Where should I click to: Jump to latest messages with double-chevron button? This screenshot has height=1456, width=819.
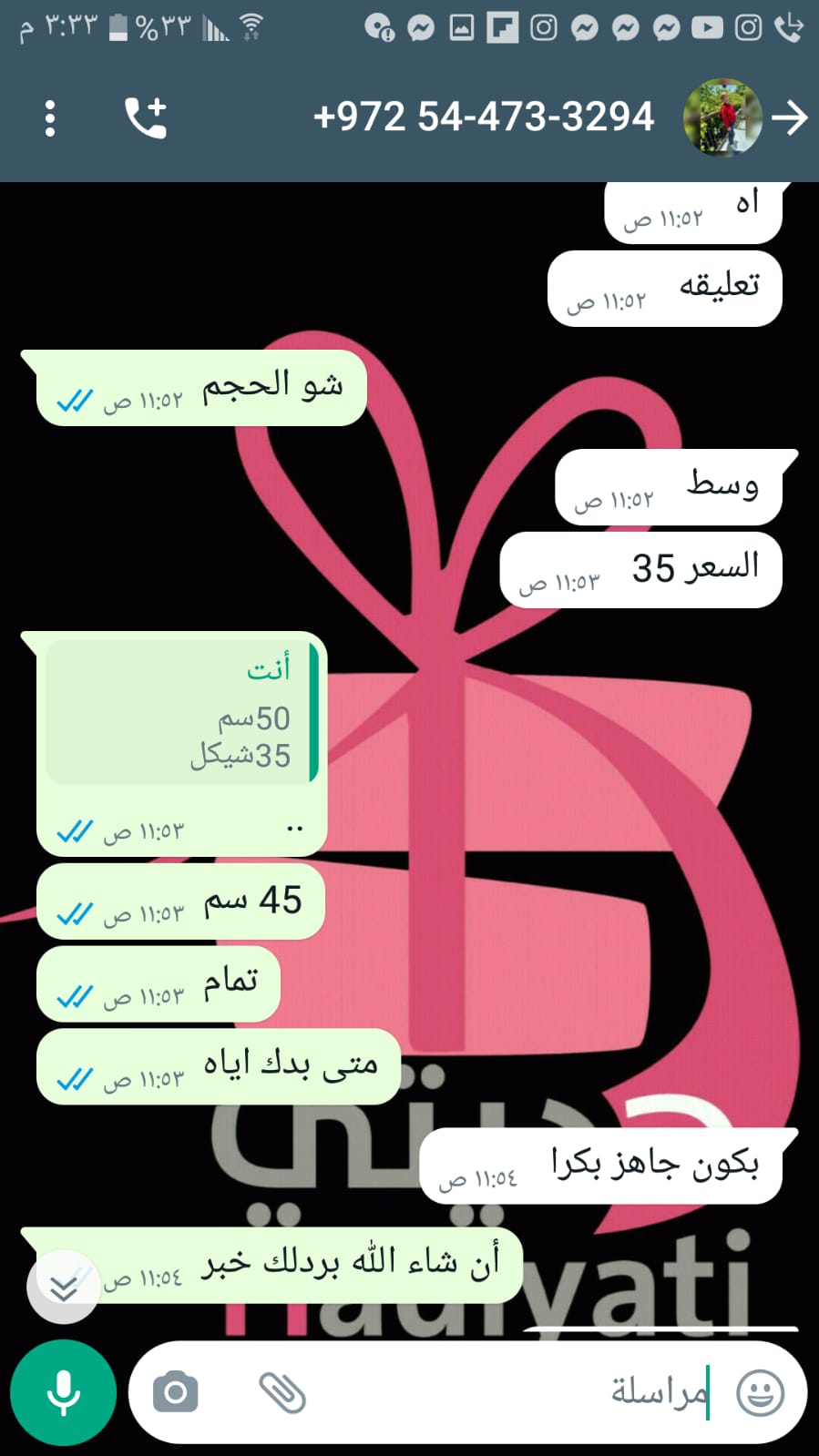click(63, 1287)
